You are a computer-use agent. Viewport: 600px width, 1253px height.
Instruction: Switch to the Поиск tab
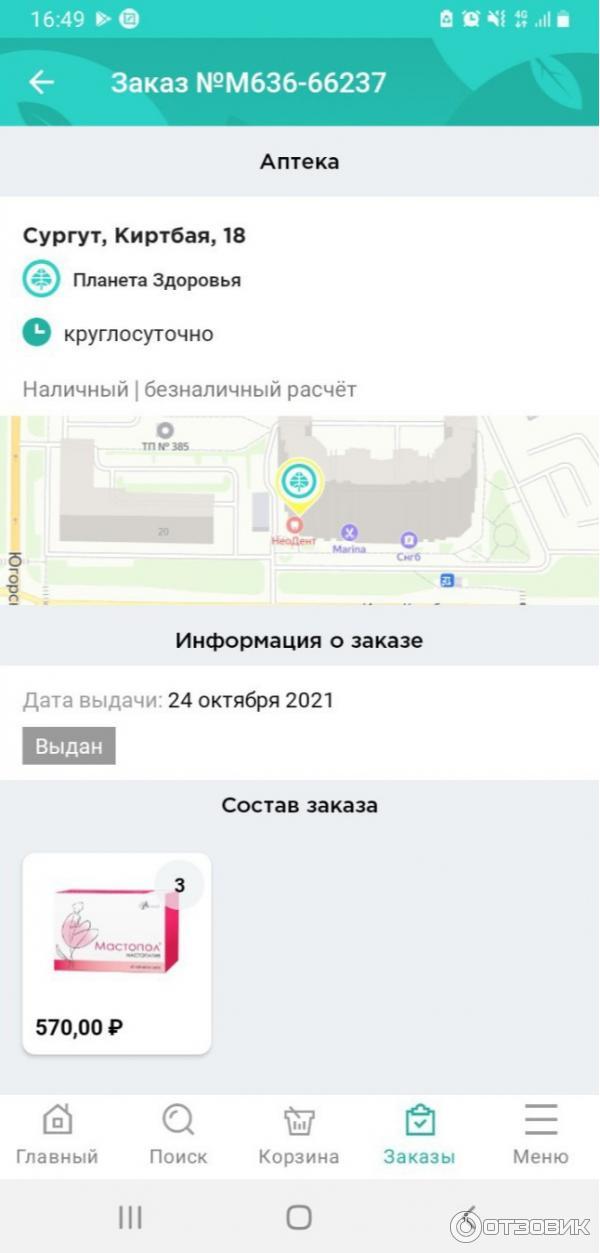(x=178, y=1136)
